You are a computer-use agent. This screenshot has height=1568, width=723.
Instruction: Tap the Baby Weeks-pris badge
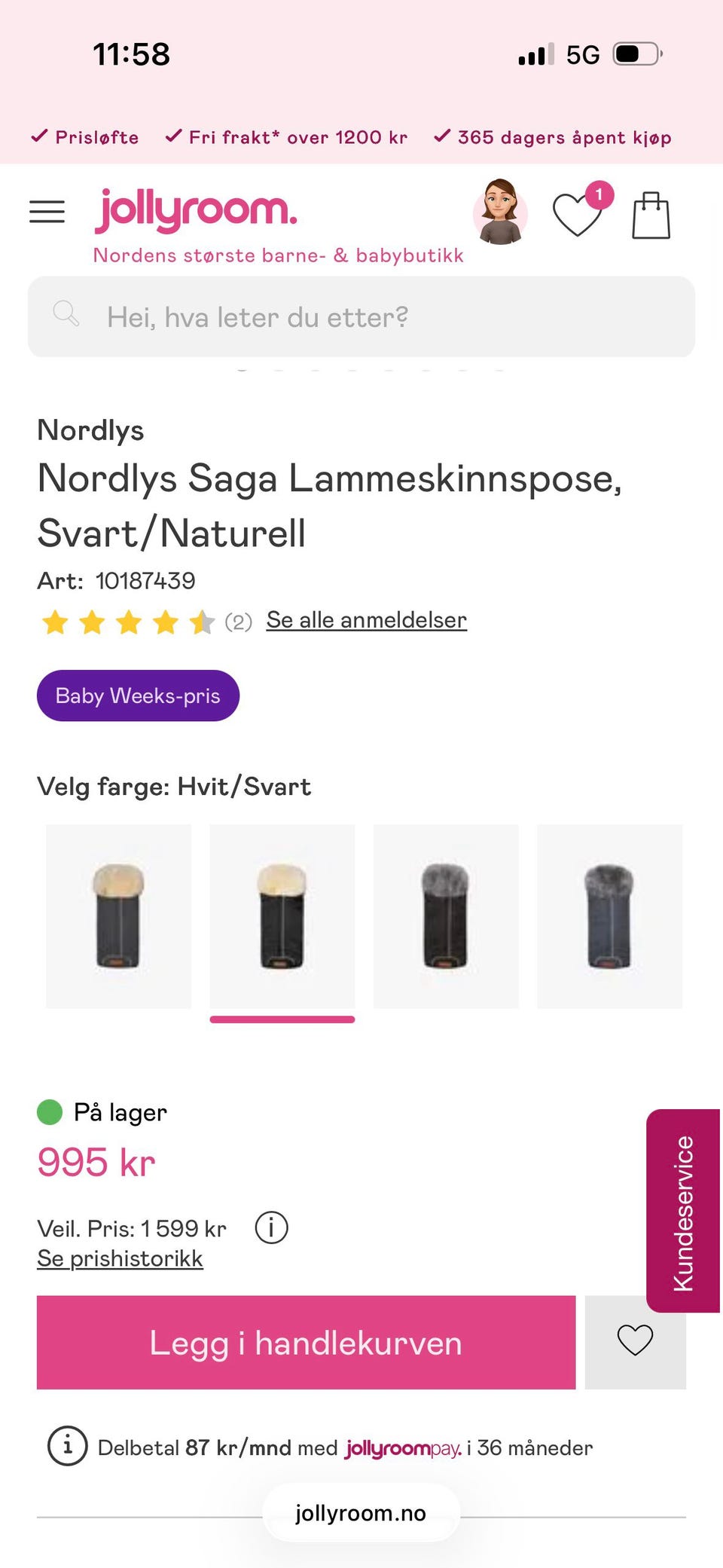click(138, 695)
